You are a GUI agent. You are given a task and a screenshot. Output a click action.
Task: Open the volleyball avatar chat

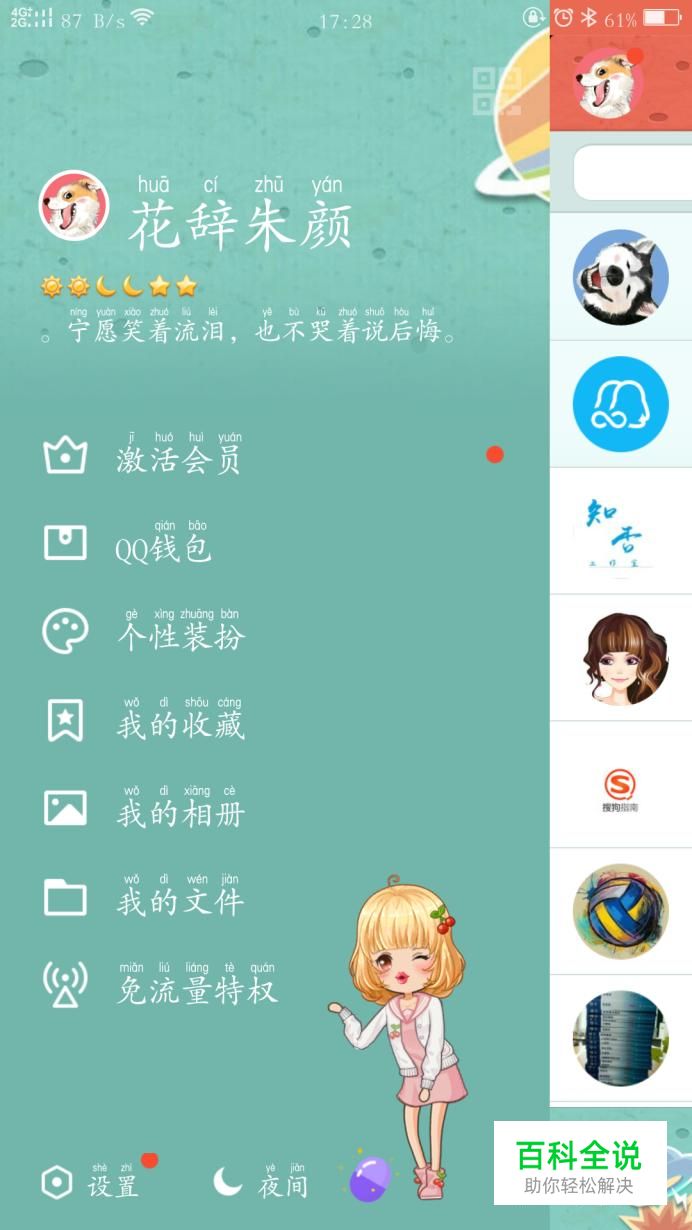click(620, 912)
